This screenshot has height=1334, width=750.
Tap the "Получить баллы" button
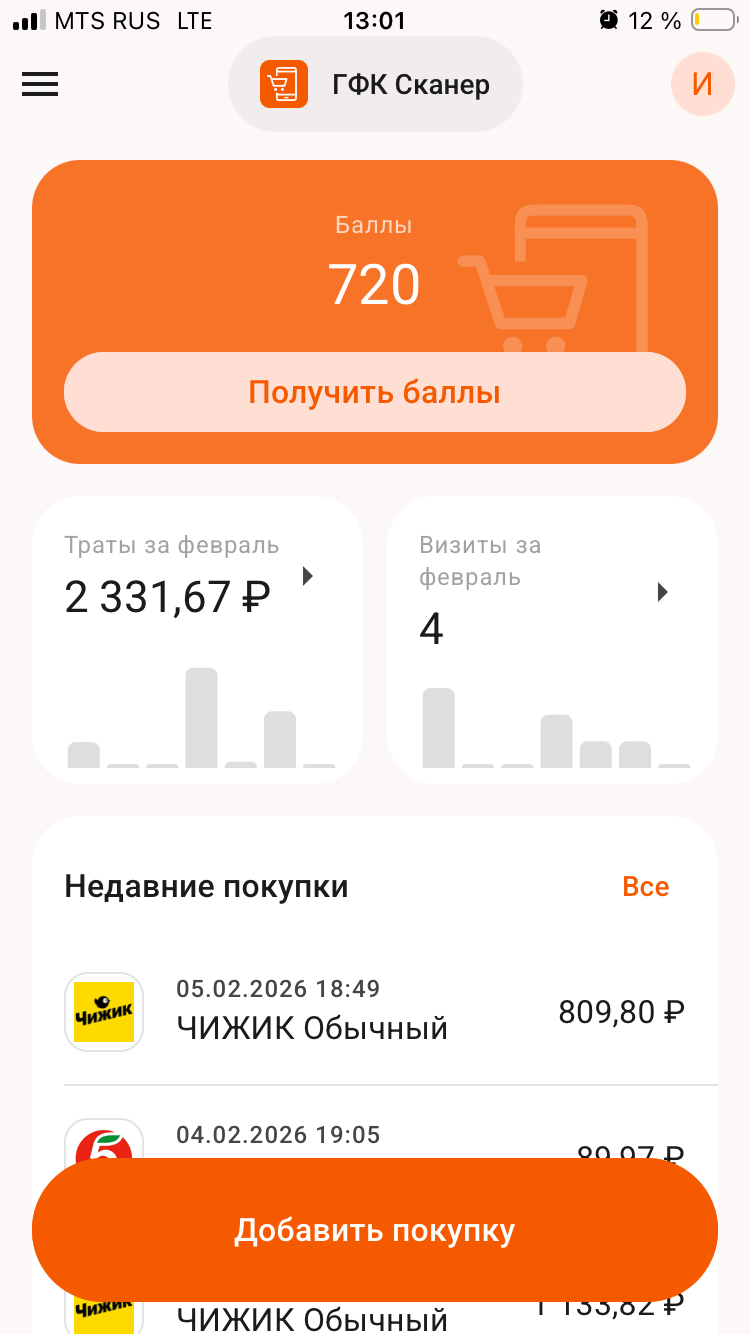tap(374, 392)
